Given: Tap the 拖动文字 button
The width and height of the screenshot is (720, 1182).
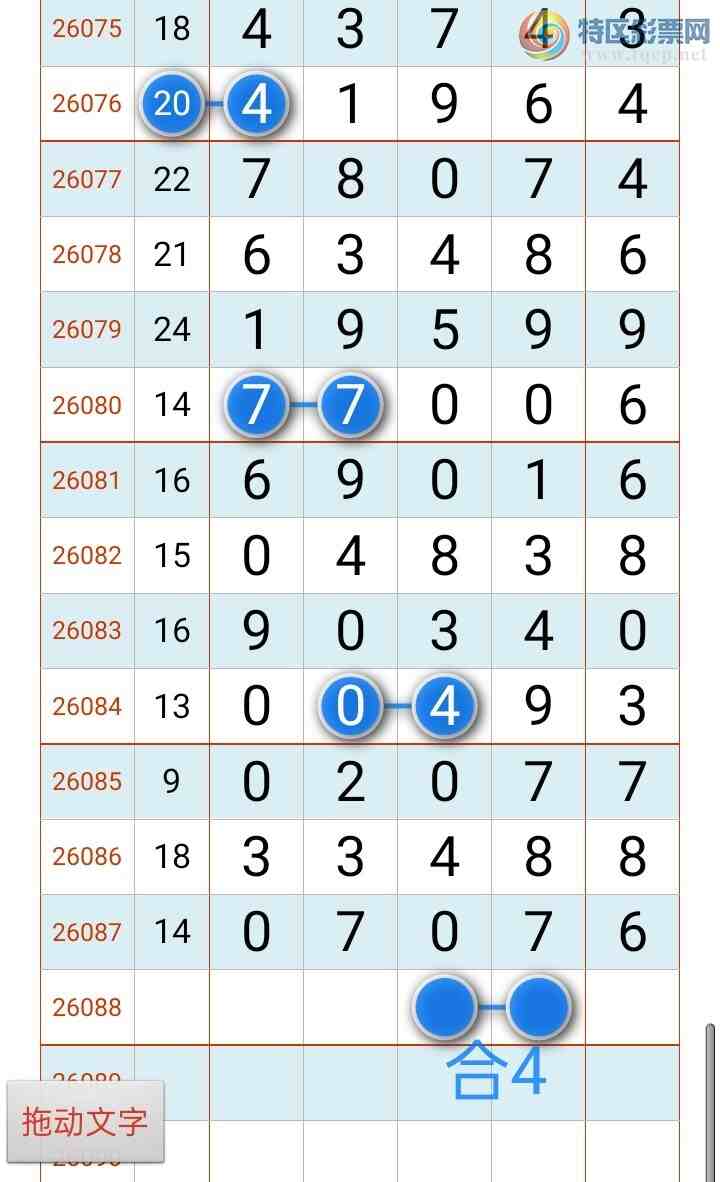Looking at the screenshot, I should pos(85,1121).
